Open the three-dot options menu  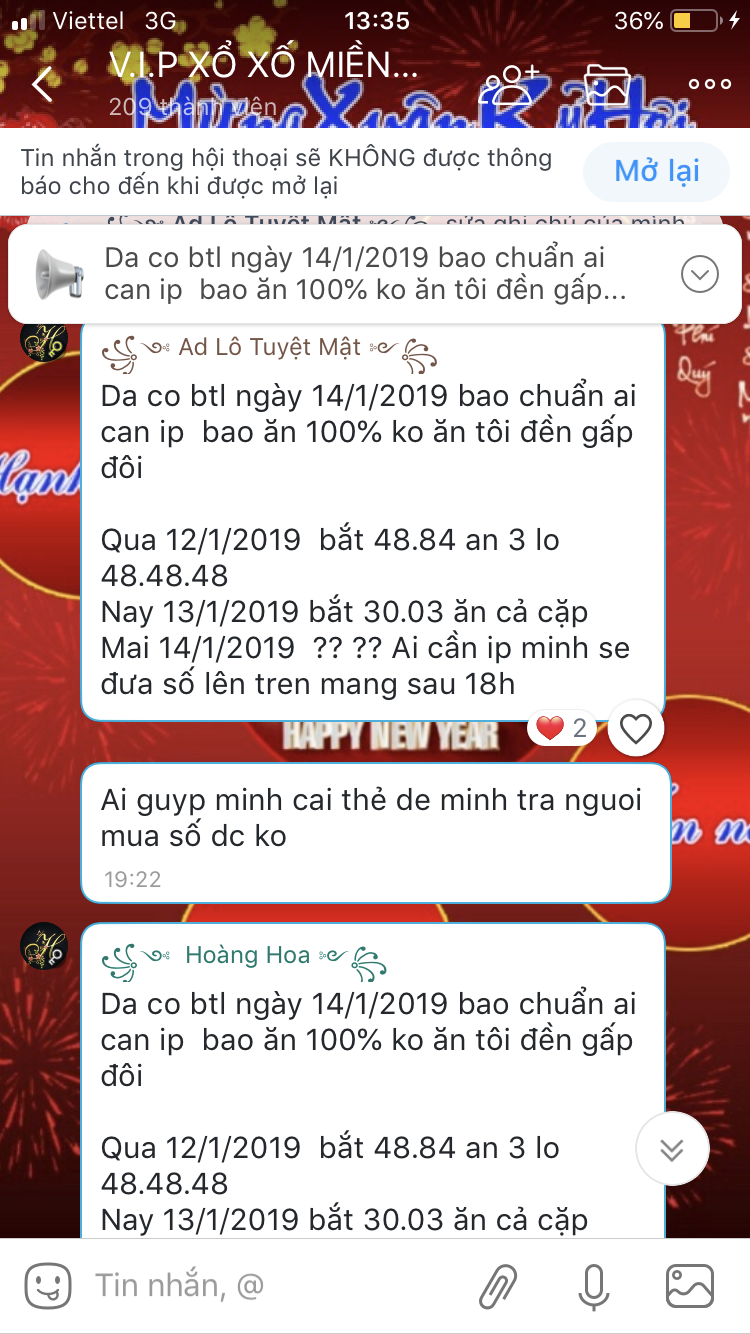(x=710, y=85)
